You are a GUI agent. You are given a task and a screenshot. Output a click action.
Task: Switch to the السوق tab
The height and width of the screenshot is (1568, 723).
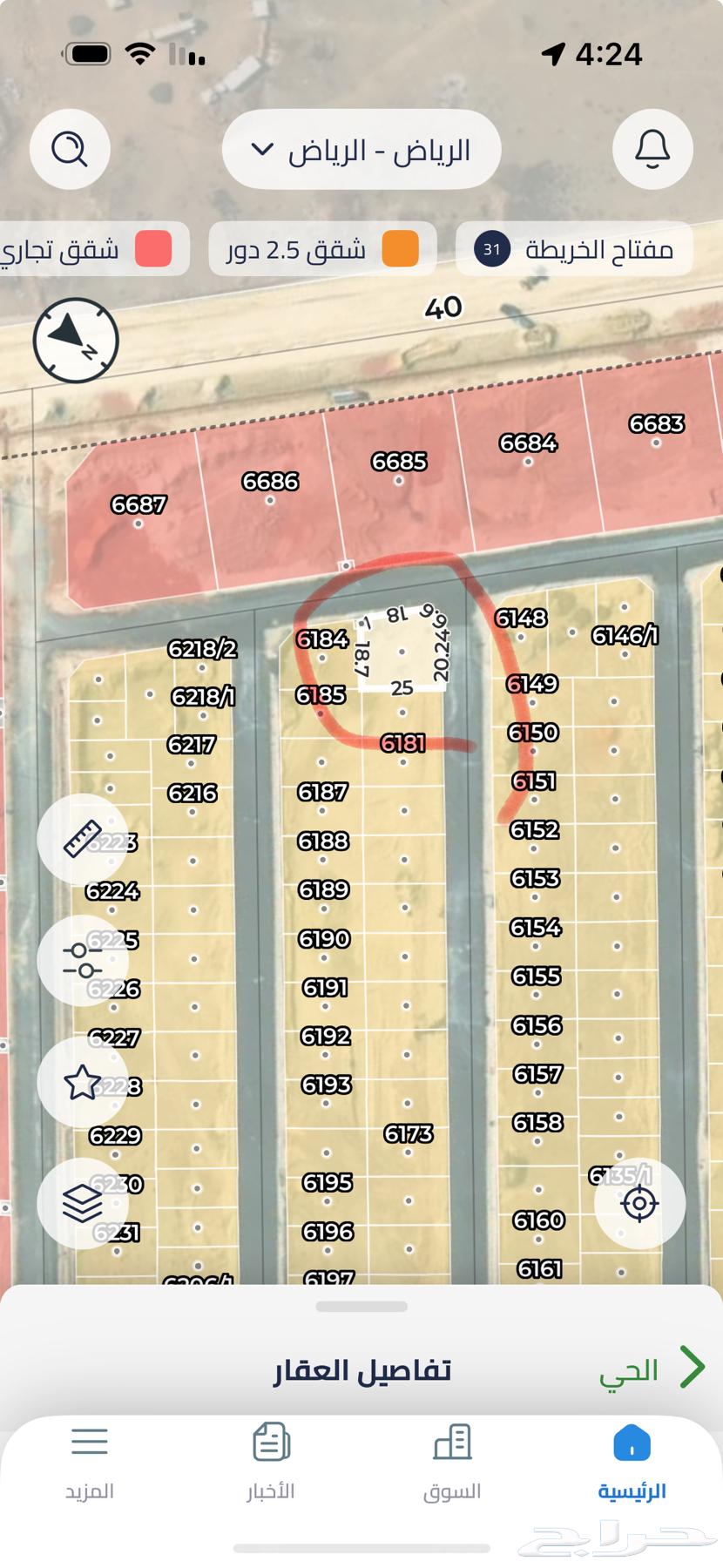452,1463
